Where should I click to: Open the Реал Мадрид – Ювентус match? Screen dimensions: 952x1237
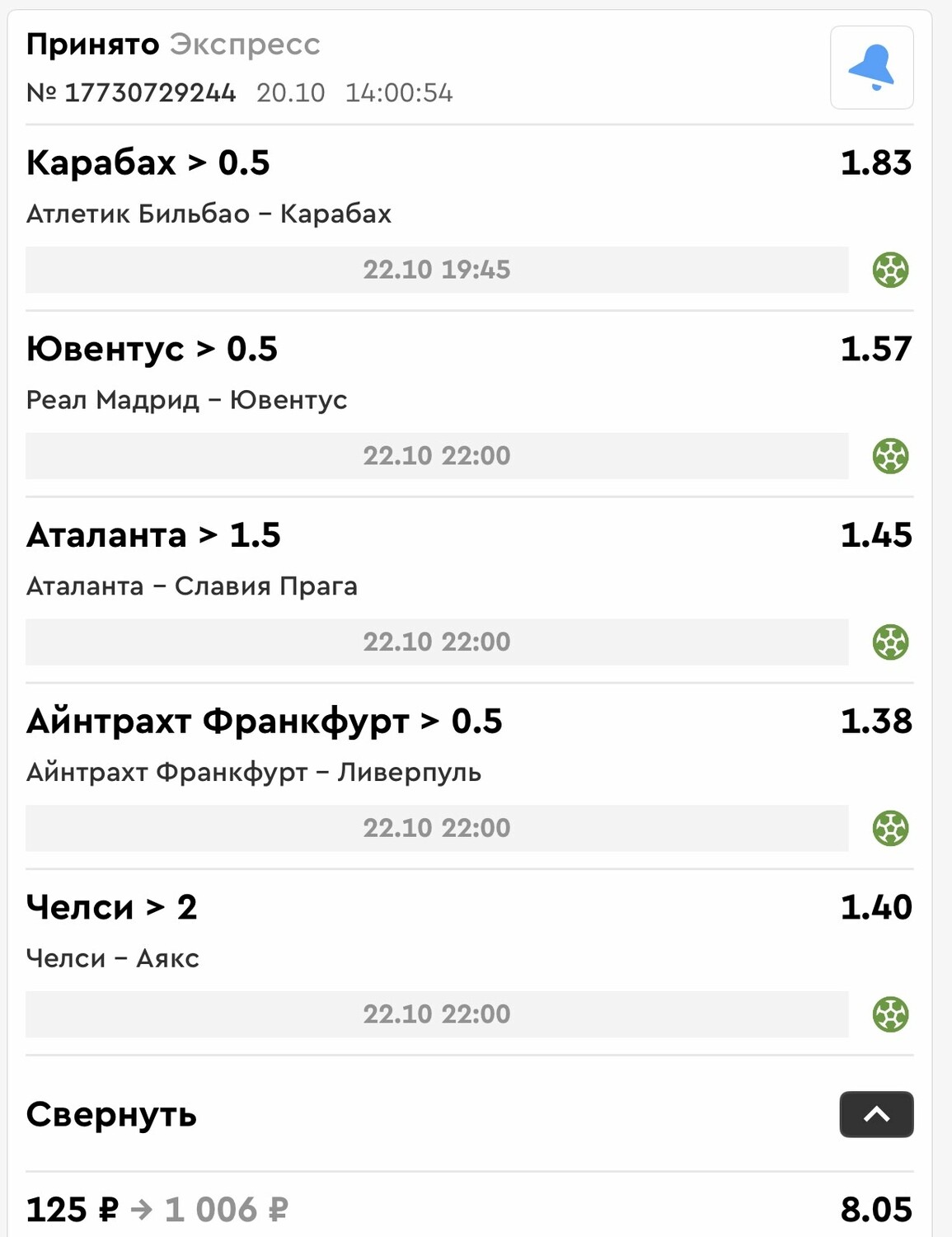coord(186,400)
